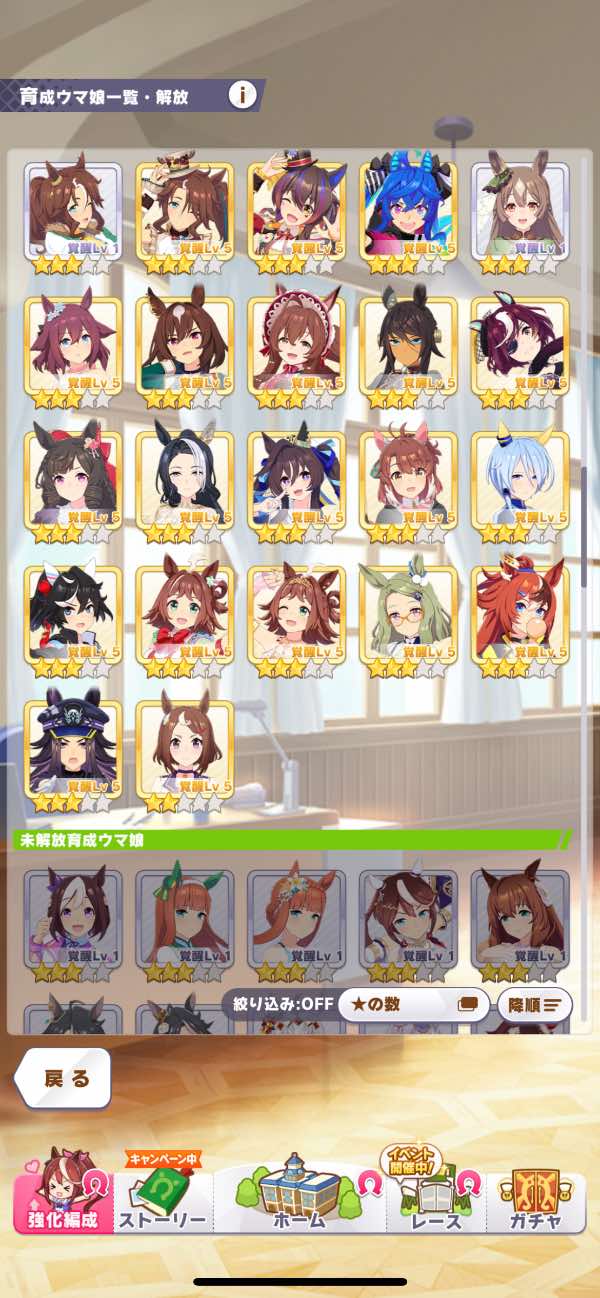This screenshot has height=1298, width=600.
Task: Select the dark-skinned girl with headphones
Action: click(x=409, y=344)
